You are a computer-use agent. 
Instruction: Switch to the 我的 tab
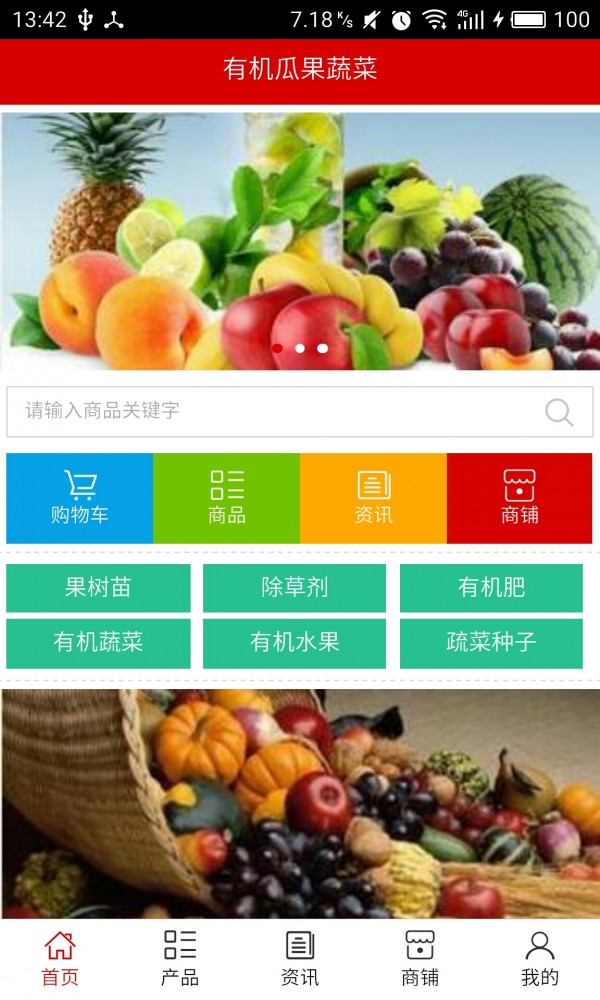[540, 958]
